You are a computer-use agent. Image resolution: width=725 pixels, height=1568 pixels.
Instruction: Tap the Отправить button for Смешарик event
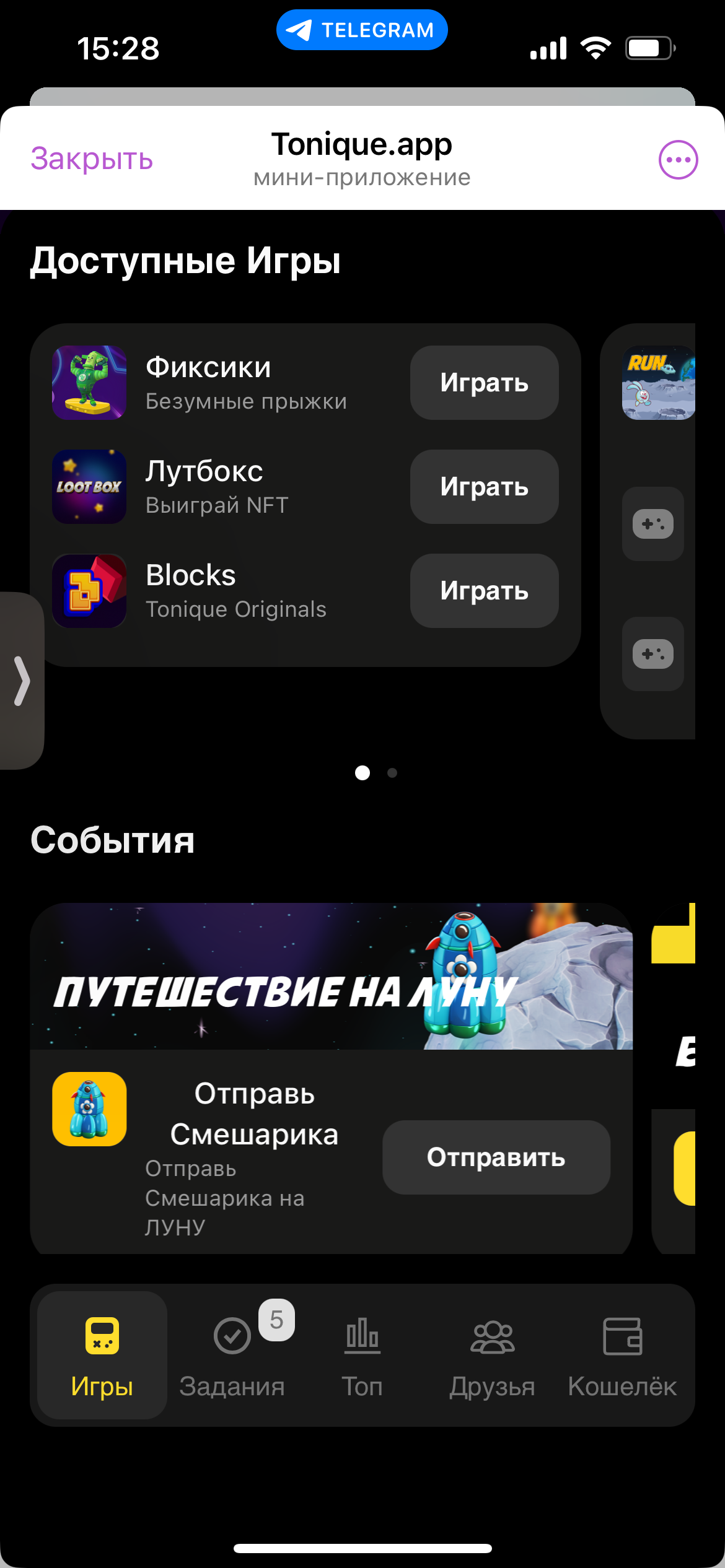[x=496, y=1157]
